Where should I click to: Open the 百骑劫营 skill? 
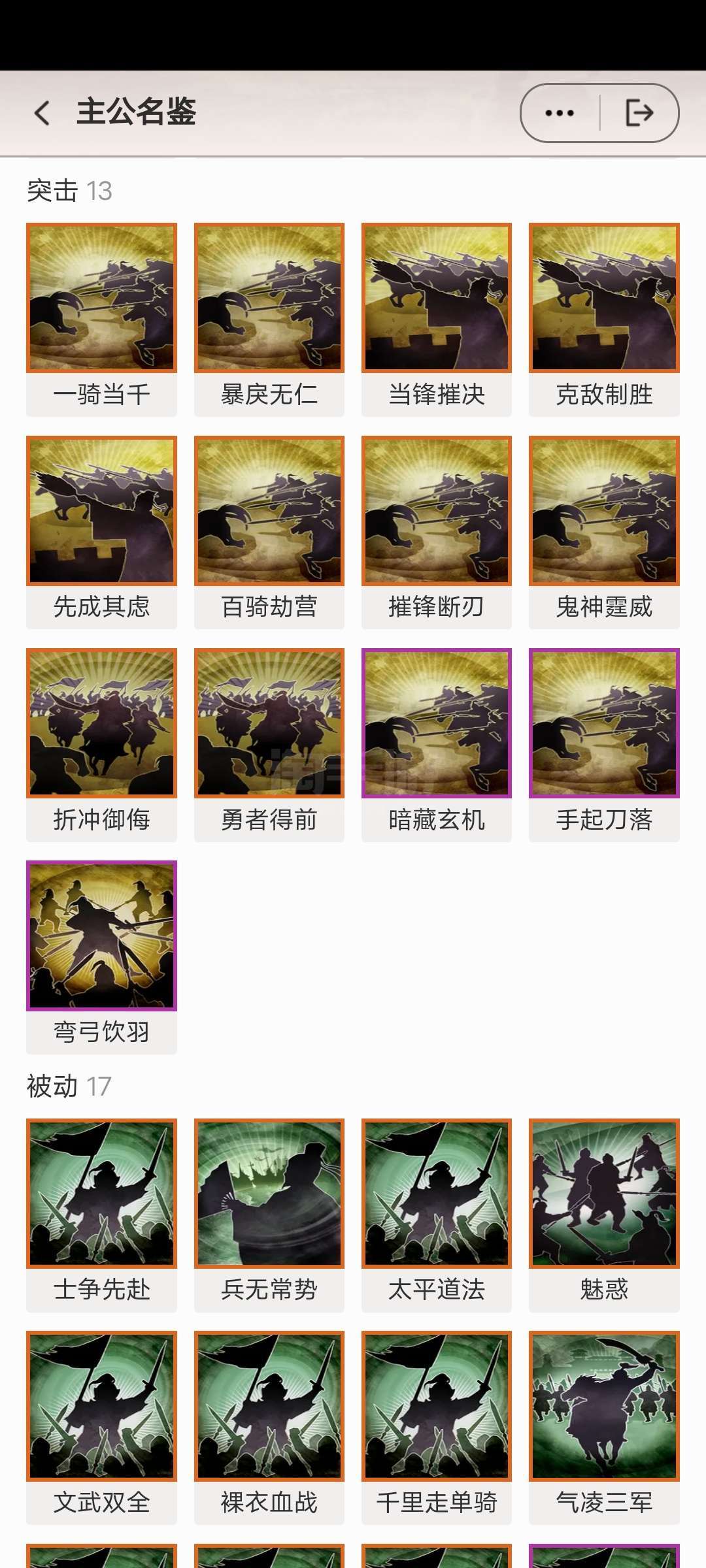click(x=269, y=511)
